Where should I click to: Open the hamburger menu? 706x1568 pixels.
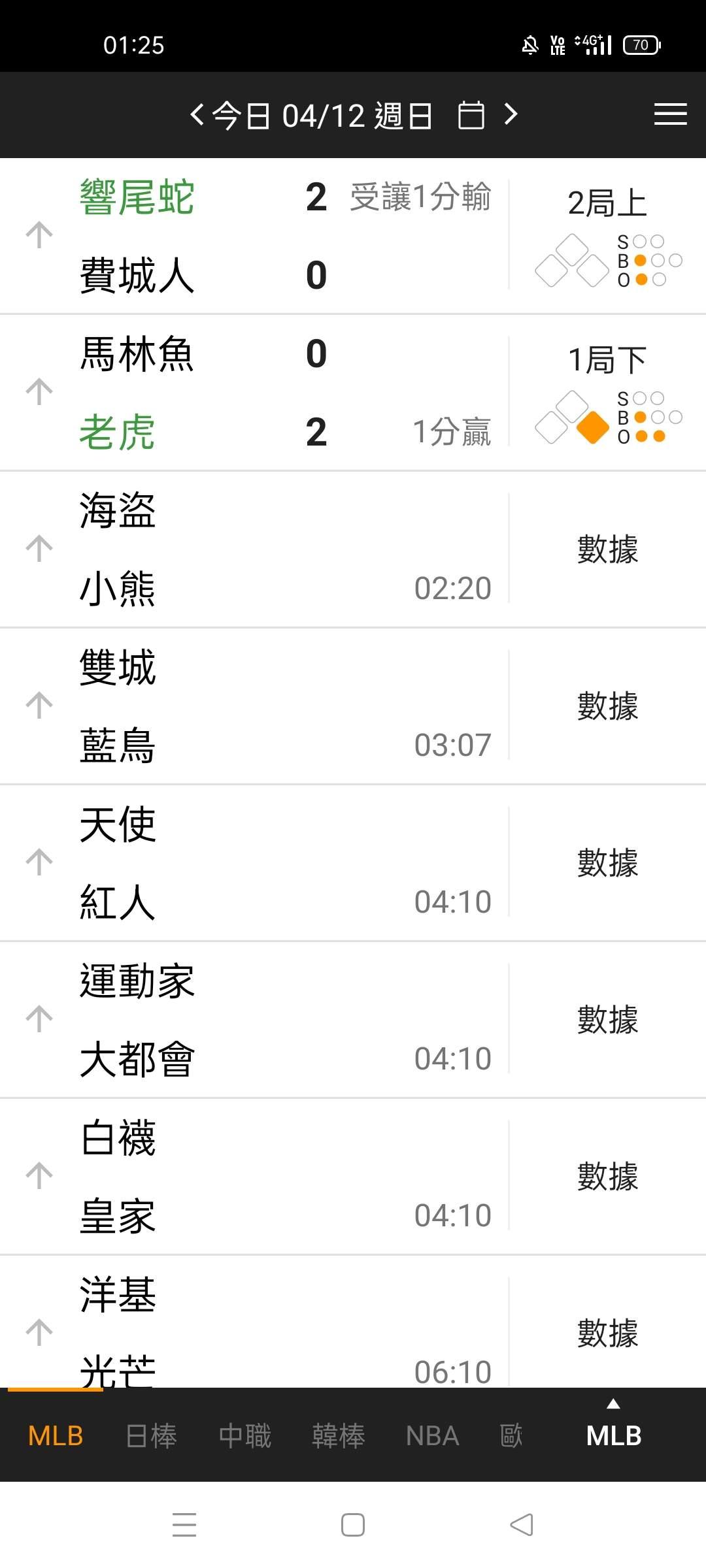tap(670, 115)
